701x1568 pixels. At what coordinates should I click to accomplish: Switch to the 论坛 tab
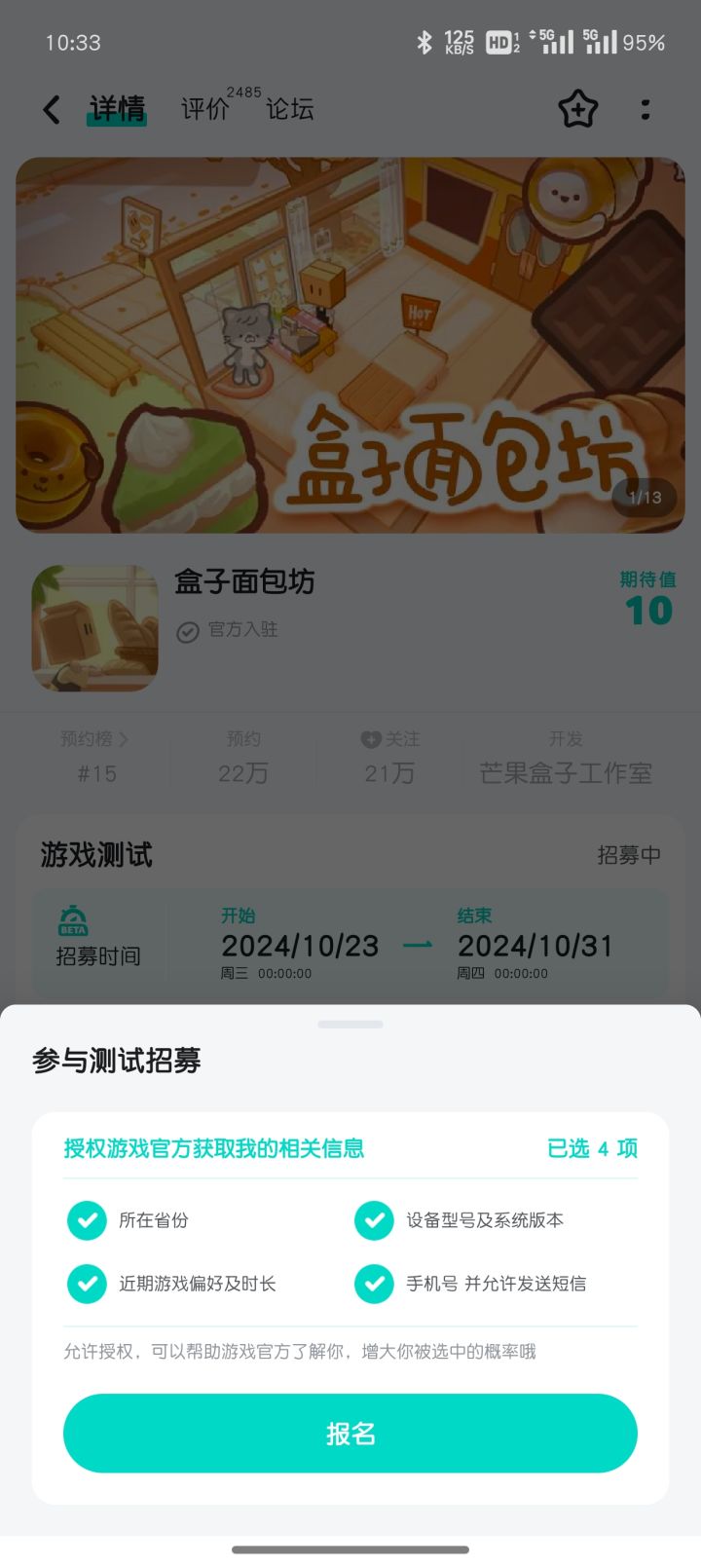pyautogui.click(x=291, y=109)
